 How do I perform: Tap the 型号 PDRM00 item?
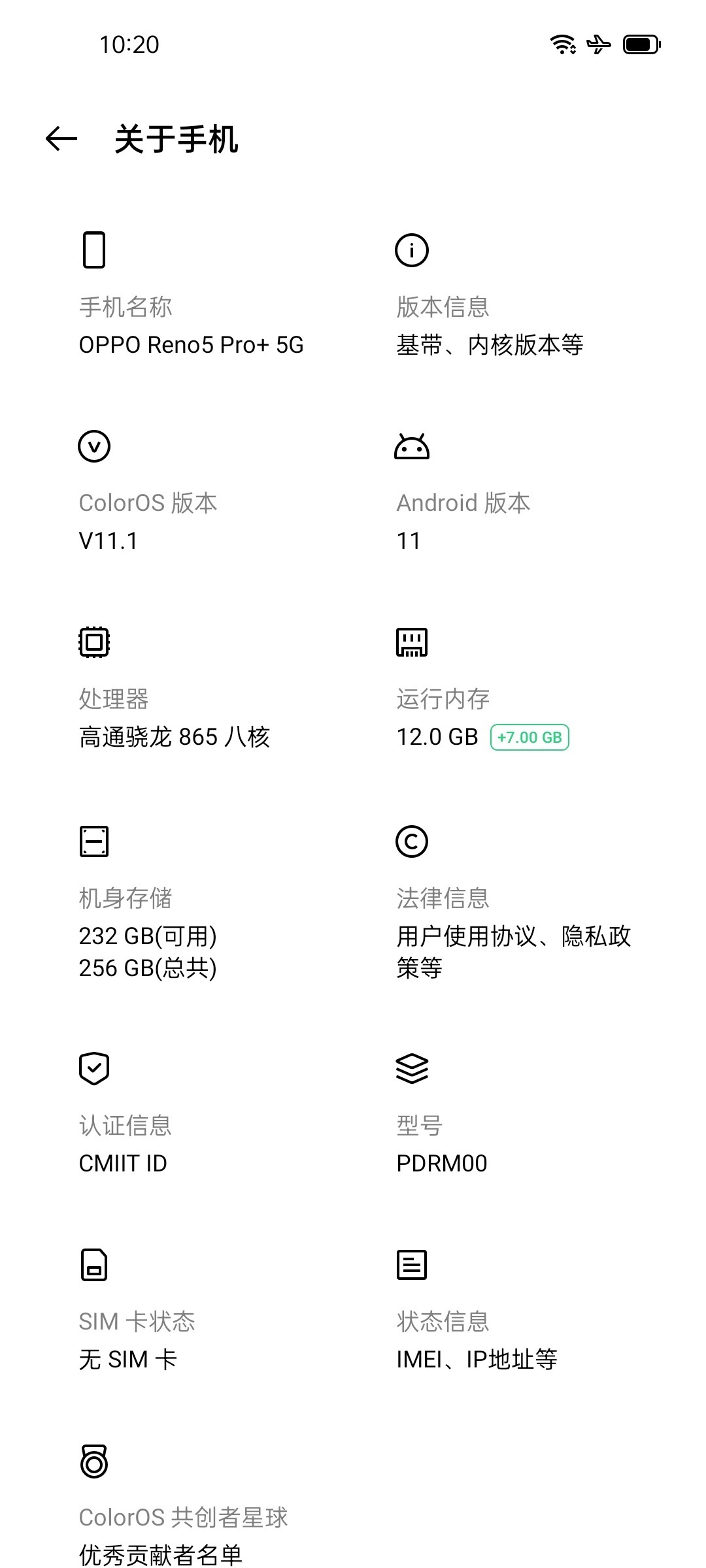[442, 1145]
